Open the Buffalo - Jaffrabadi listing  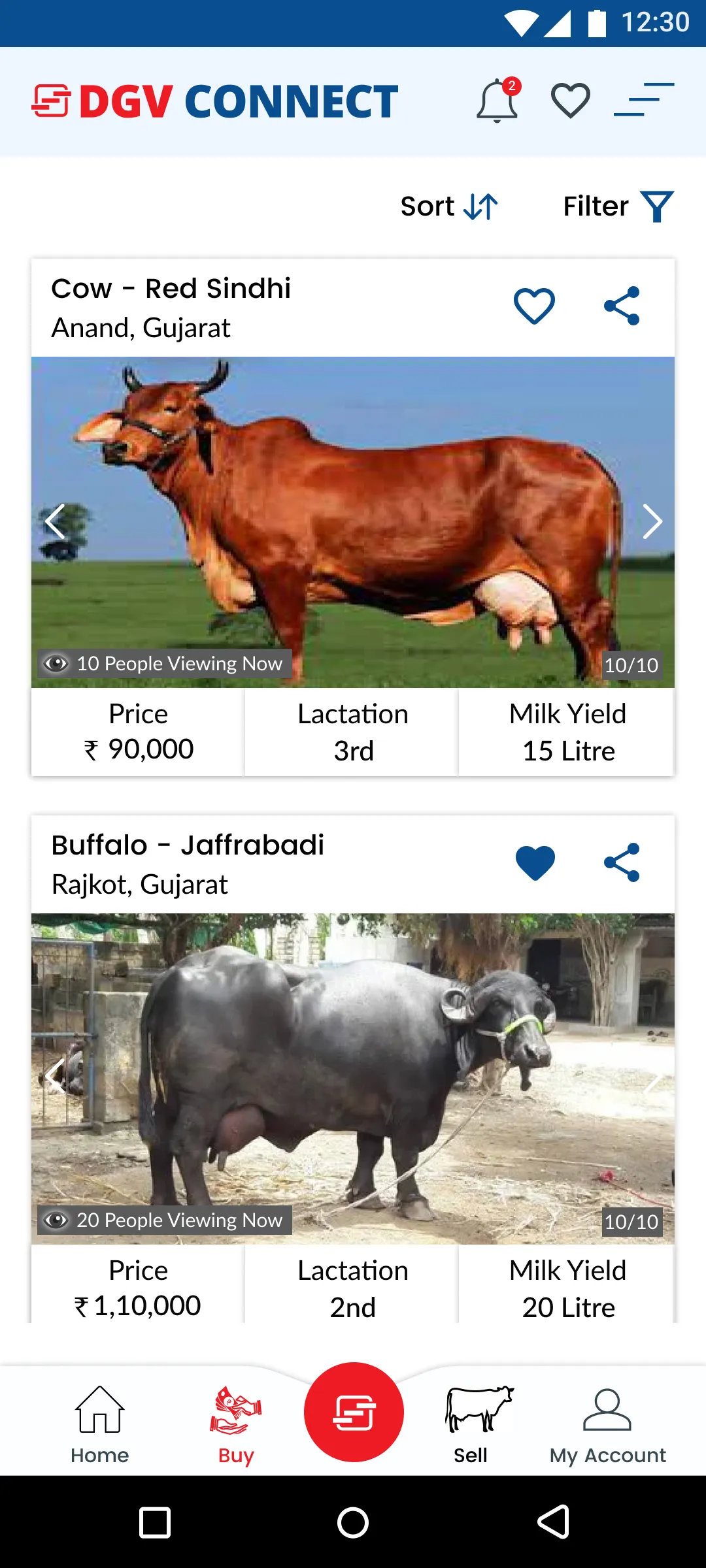click(x=188, y=845)
